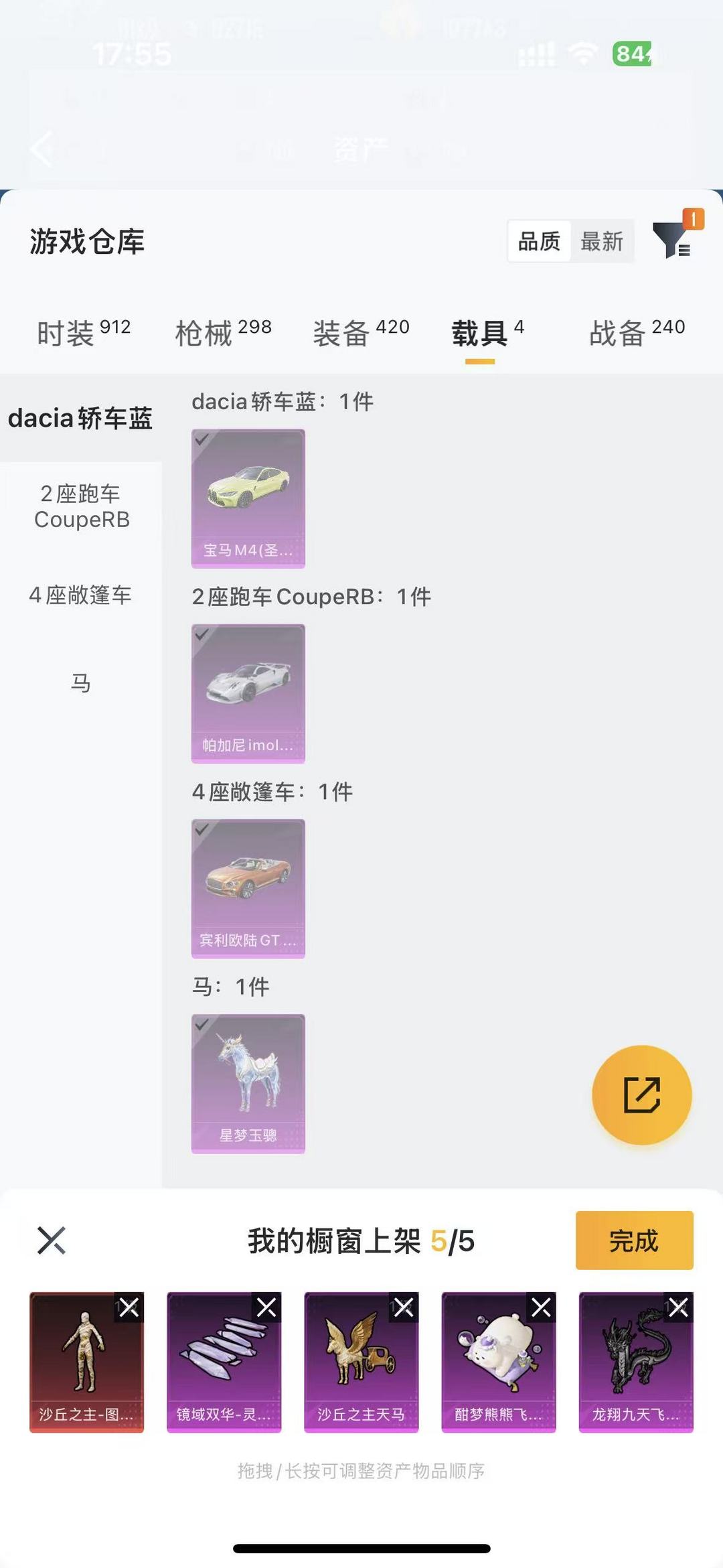
Task: Remove 酣梦熊熊飞 item from showcase
Action: point(541,1307)
